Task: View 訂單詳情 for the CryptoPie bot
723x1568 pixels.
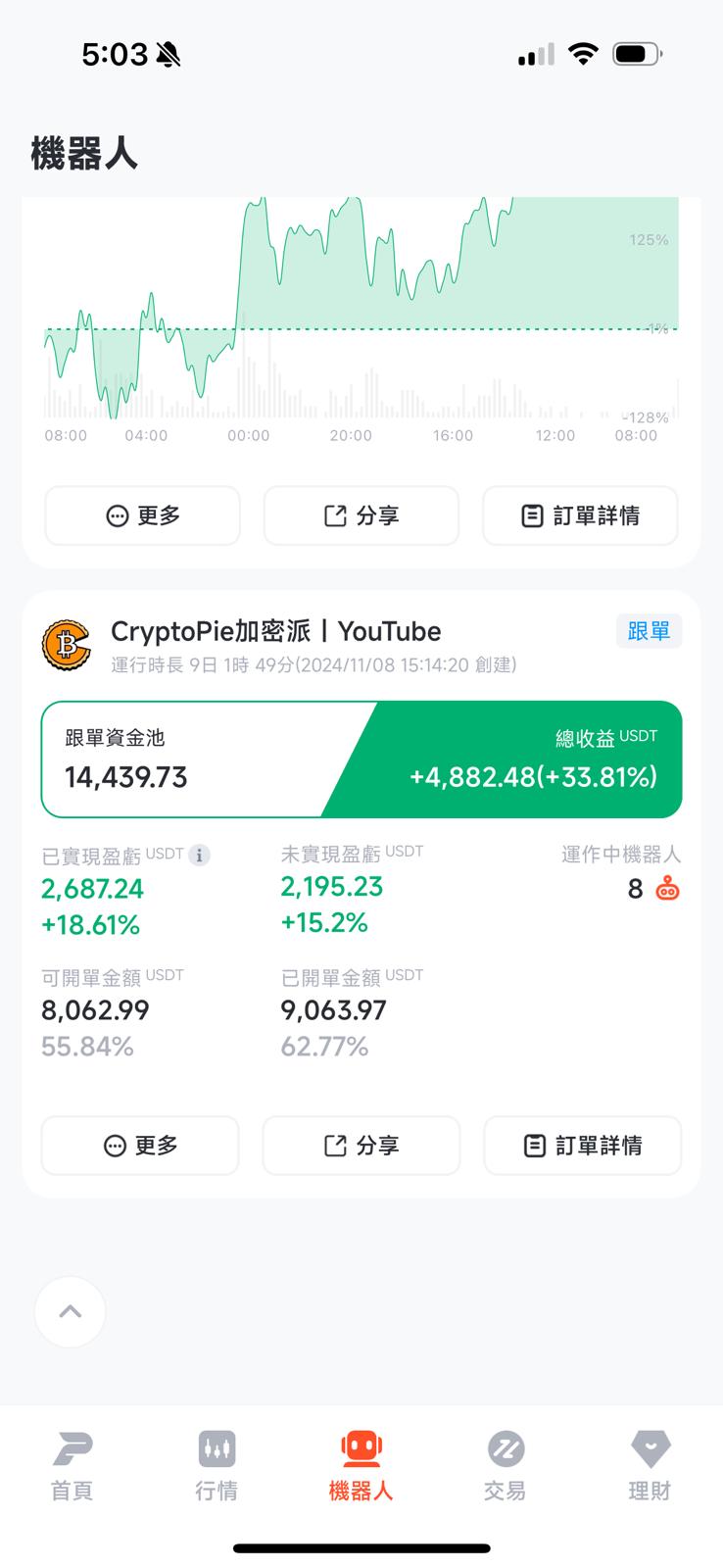Action: (582, 1145)
